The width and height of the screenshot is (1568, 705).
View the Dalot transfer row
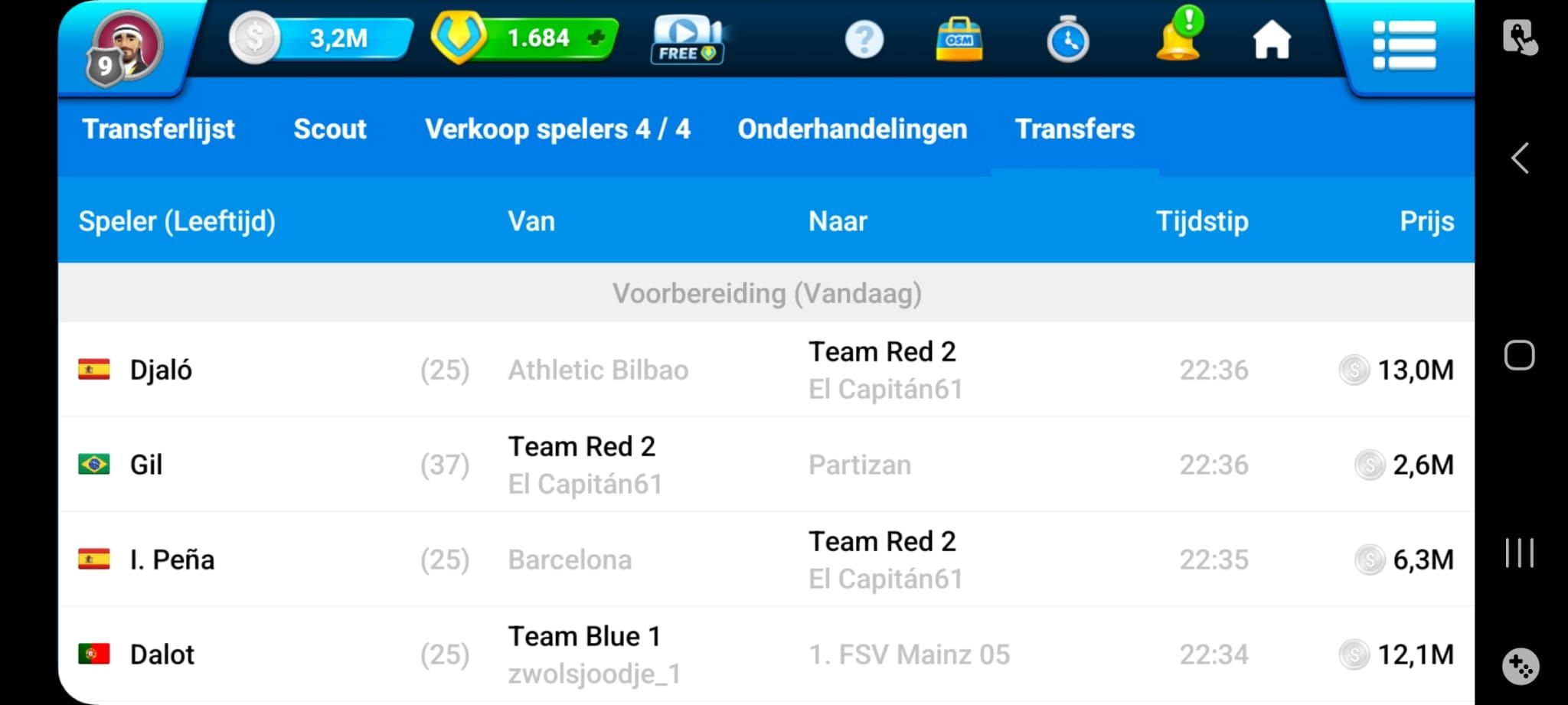[x=766, y=654]
